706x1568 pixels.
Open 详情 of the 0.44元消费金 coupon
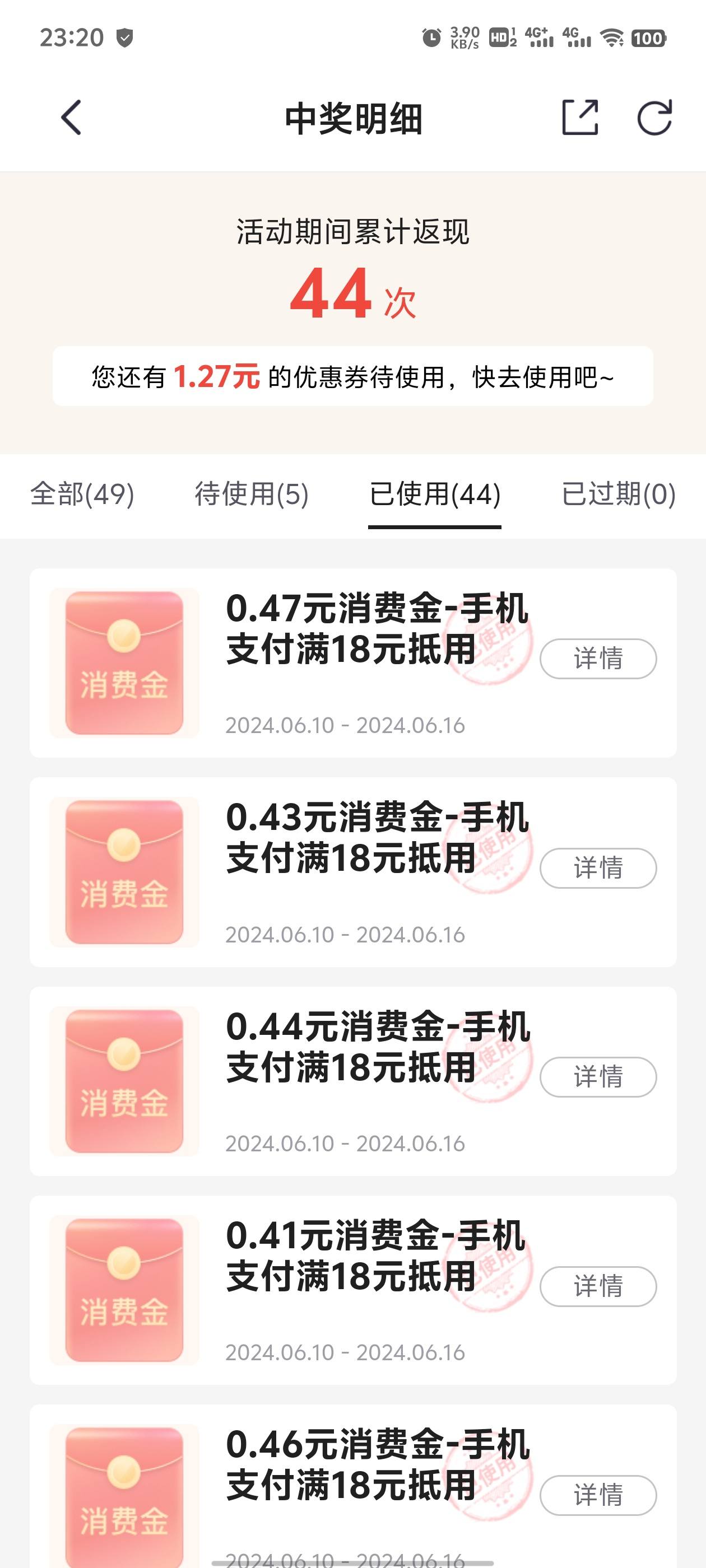coord(598,1077)
